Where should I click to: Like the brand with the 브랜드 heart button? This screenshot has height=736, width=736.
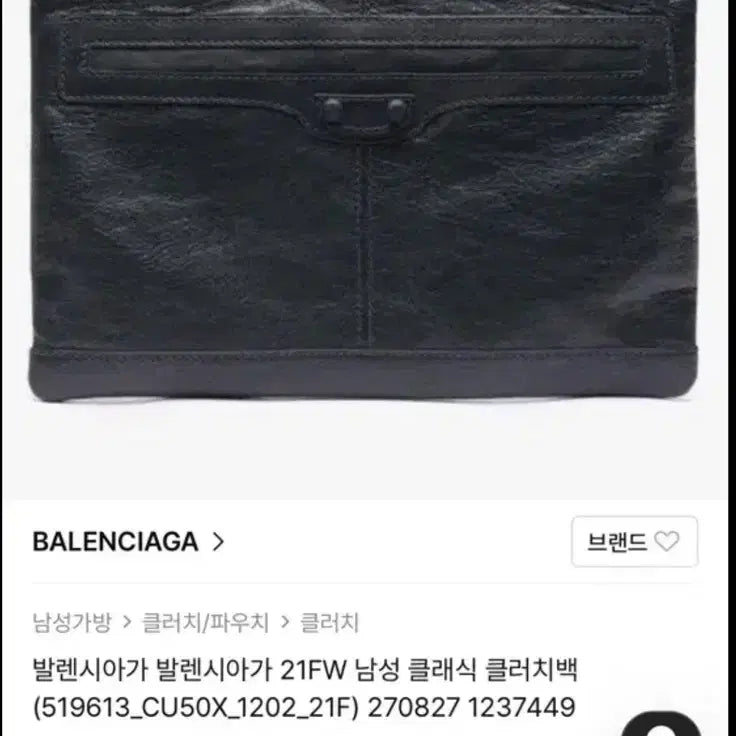pos(634,541)
